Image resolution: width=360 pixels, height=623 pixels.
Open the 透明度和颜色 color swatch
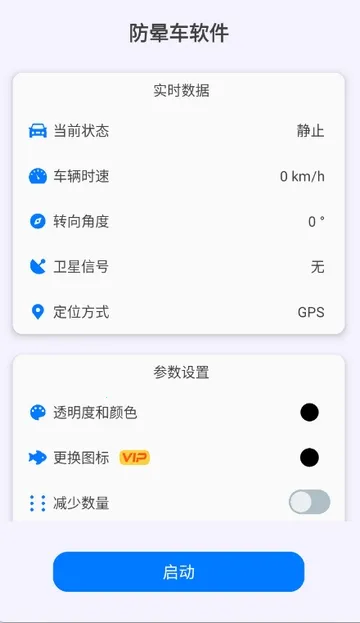[309, 412]
